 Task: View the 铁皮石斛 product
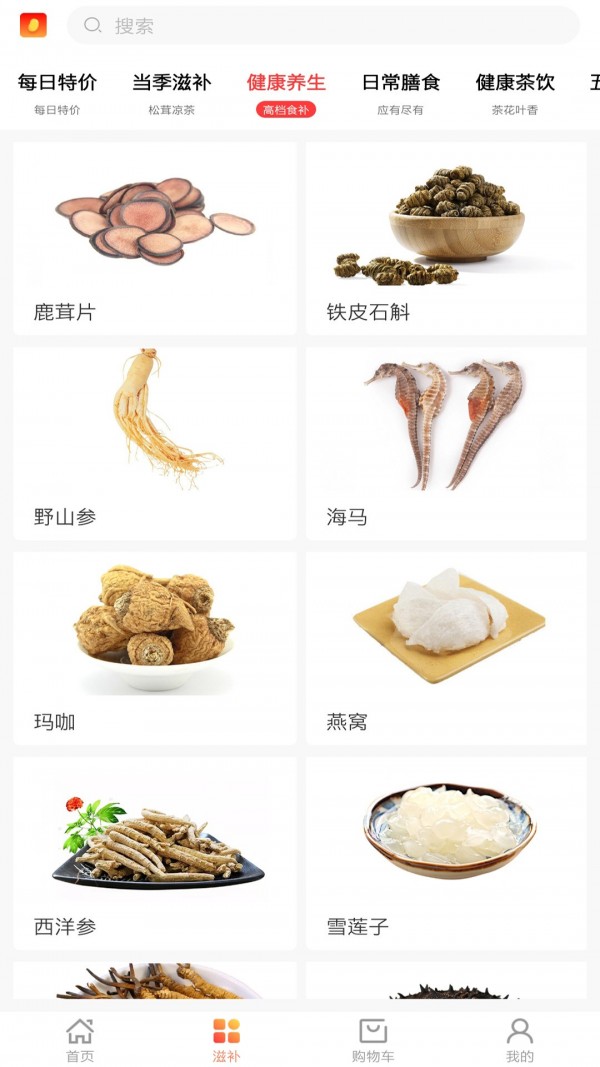[446, 238]
